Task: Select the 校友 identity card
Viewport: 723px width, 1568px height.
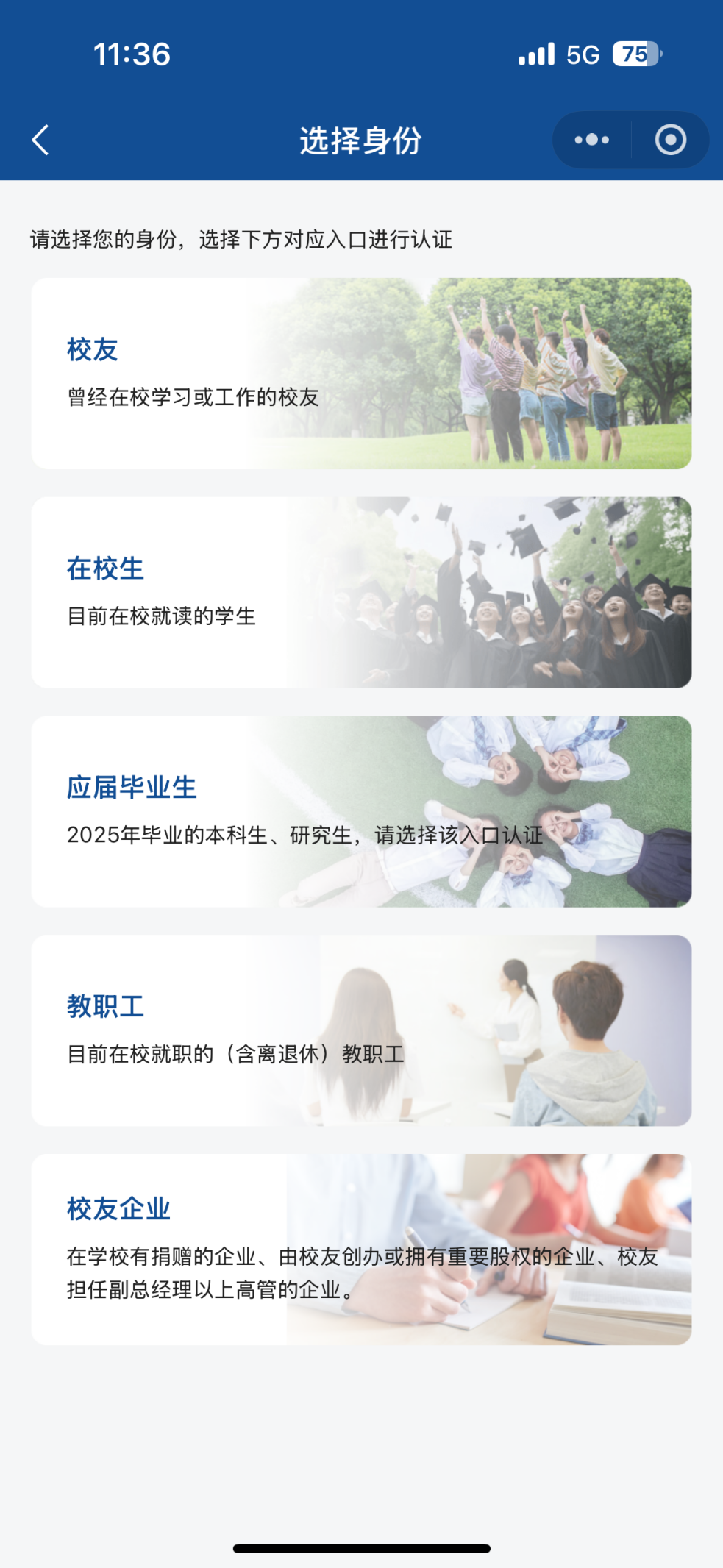Action: pyautogui.click(x=361, y=374)
